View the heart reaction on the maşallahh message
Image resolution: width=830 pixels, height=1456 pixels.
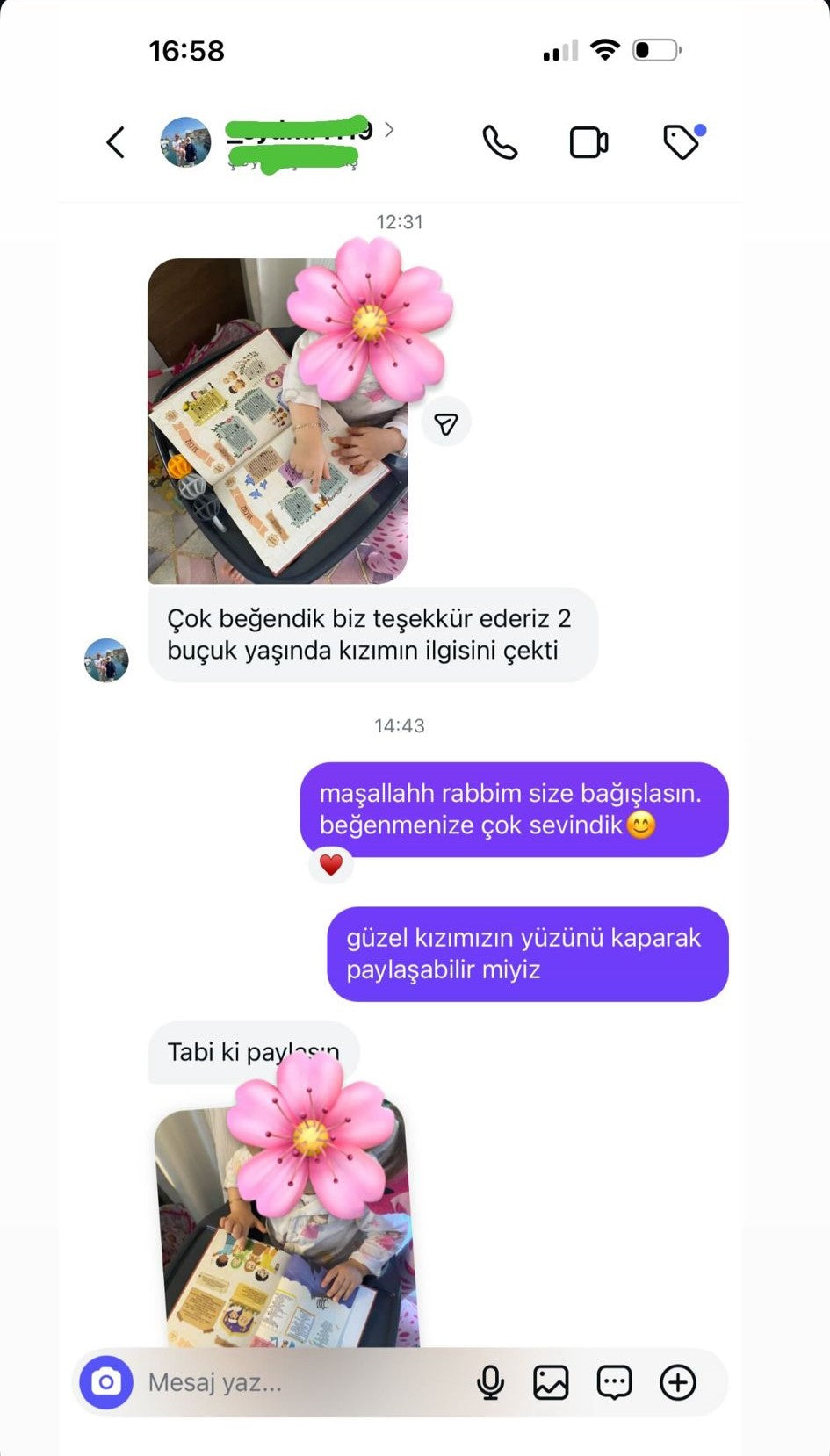(331, 865)
